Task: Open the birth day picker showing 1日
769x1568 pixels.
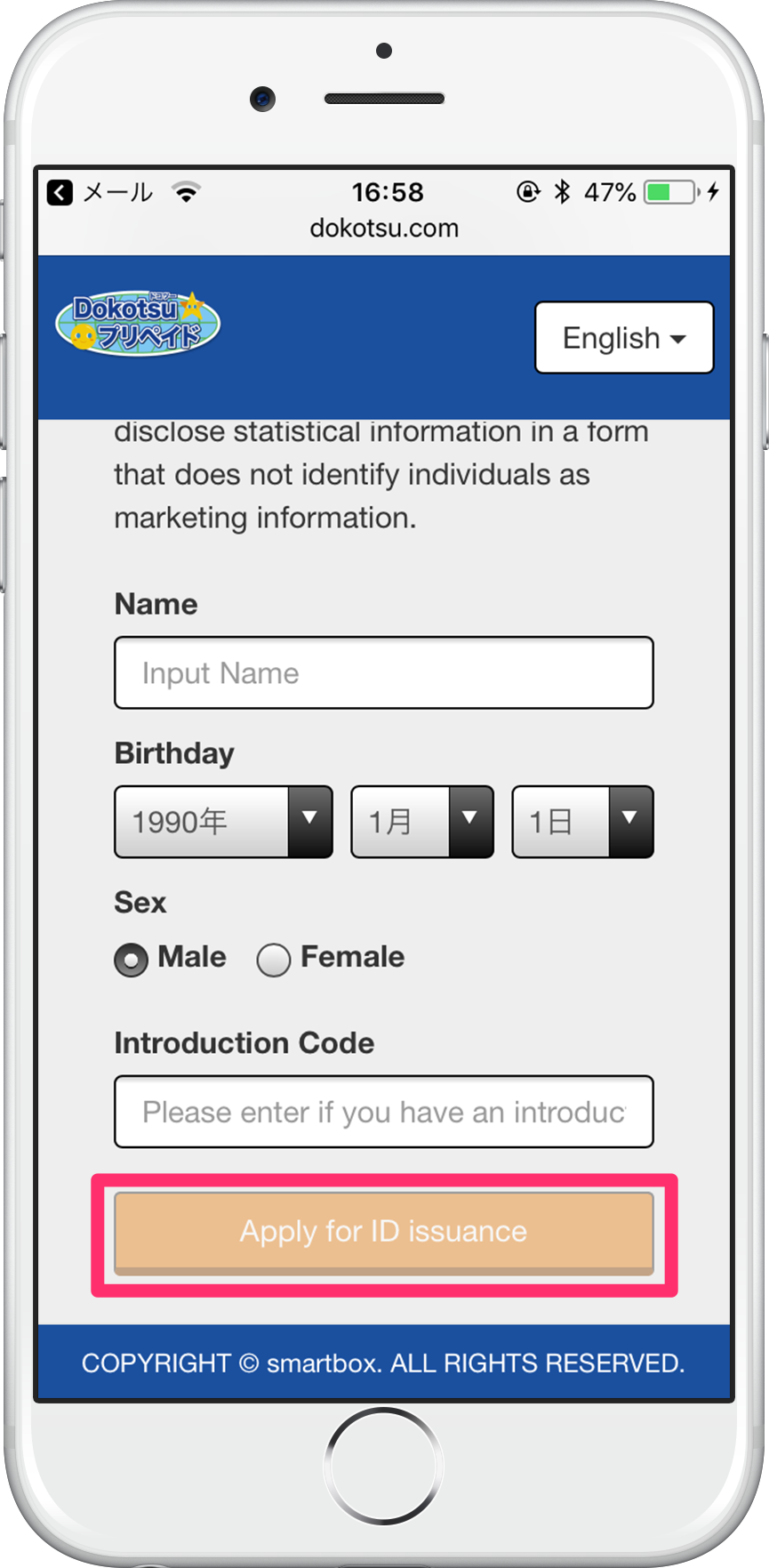Action: [582, 822]
